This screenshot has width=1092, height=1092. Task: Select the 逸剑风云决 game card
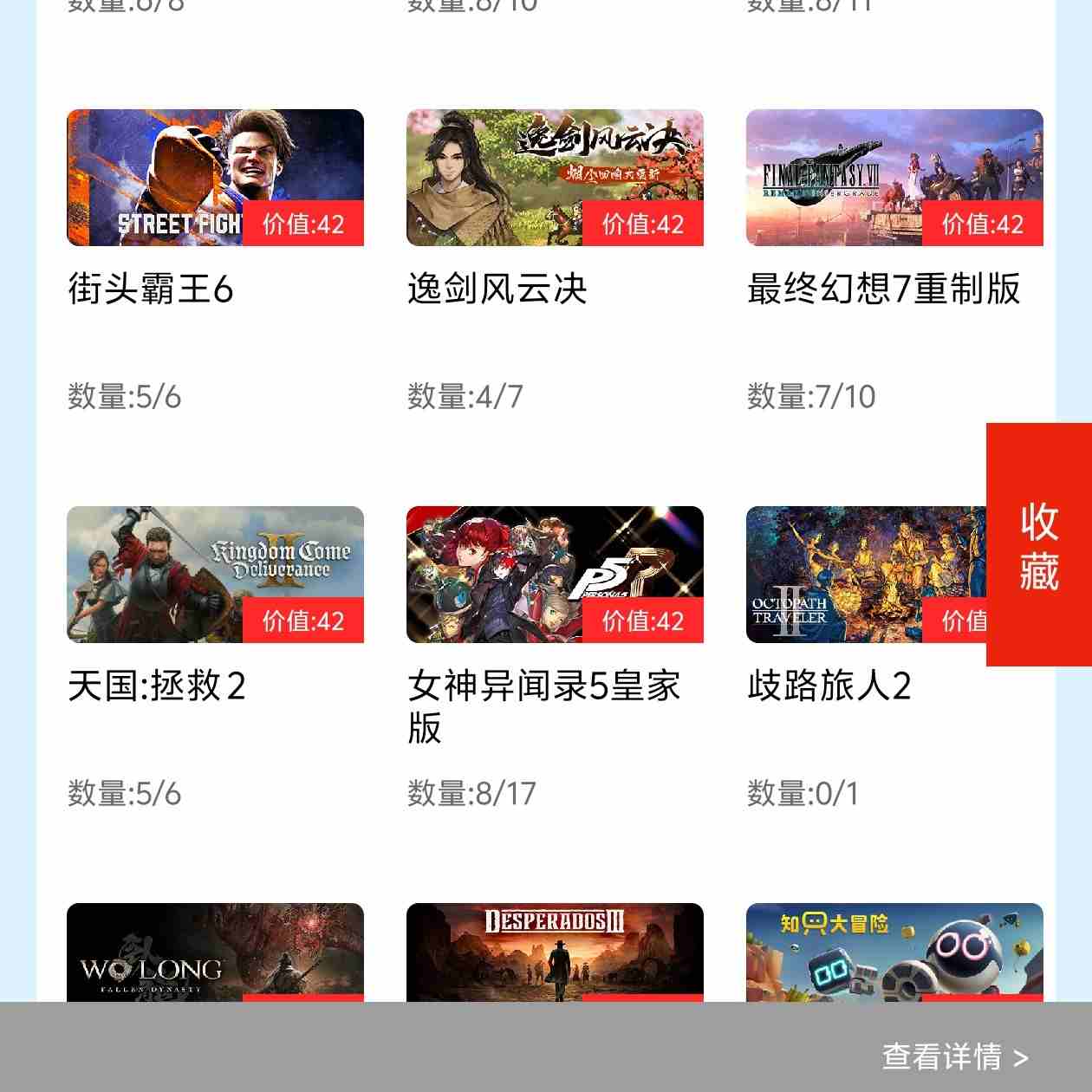click(x=555, y=178)
